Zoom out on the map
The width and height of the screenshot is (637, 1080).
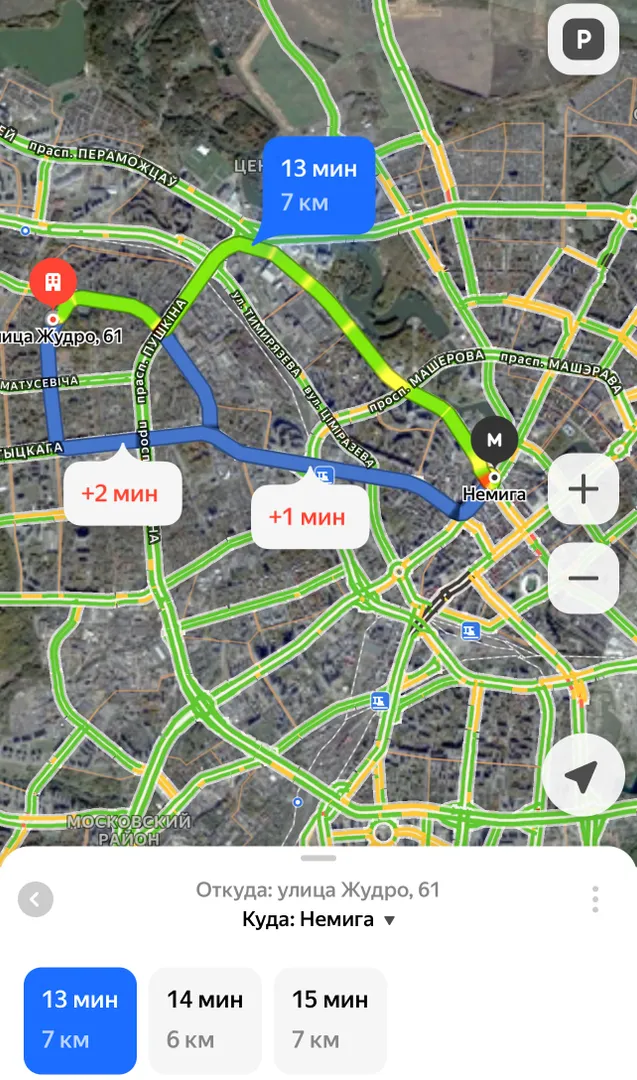click(583, 578)
